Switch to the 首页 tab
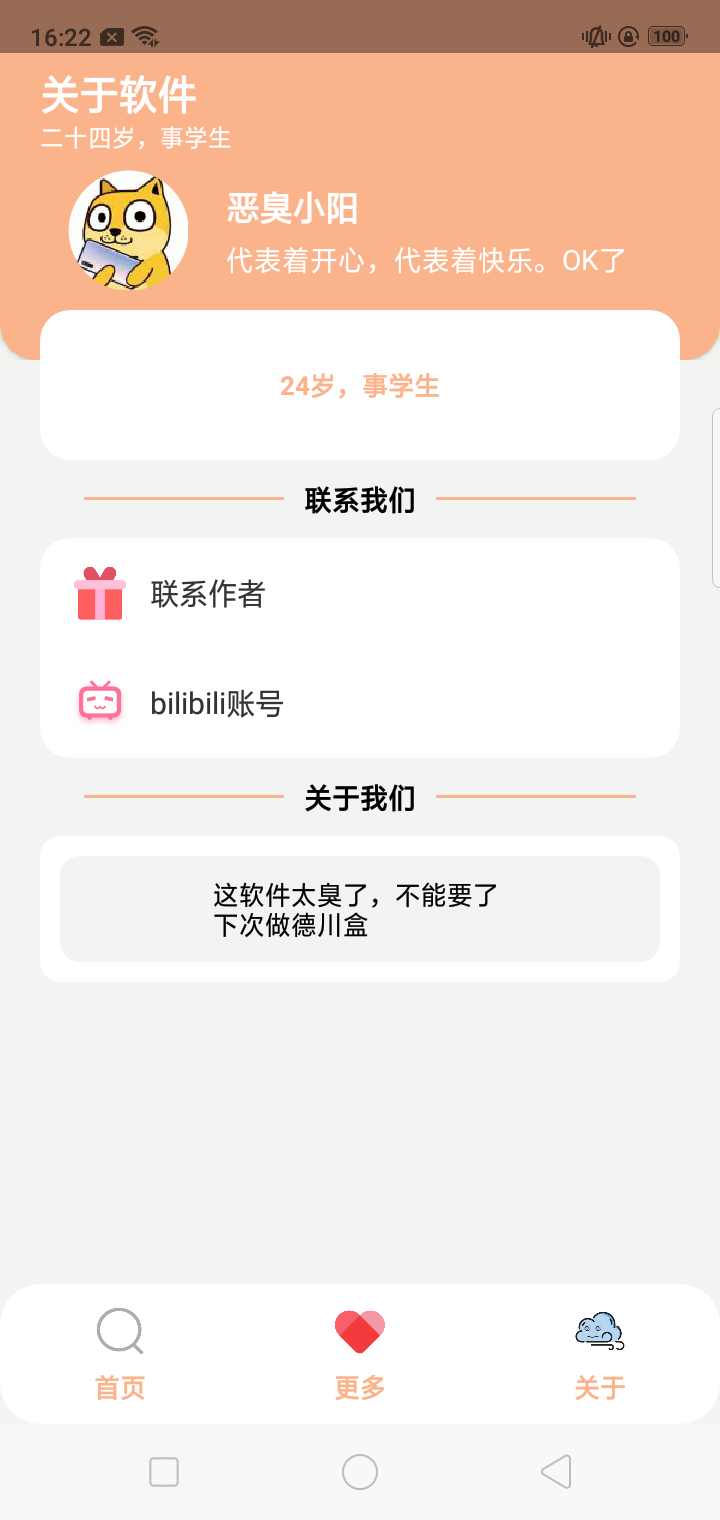The image size is (720, 1520). pos(119,1387)
